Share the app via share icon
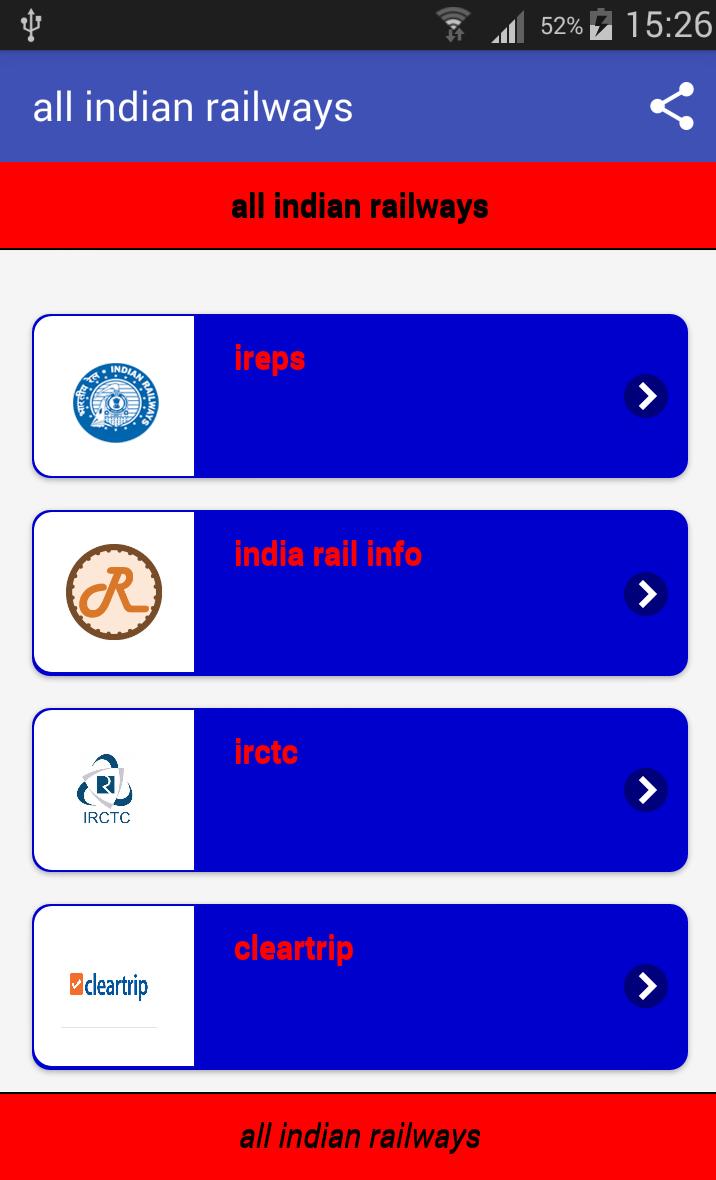716x1180 pixels. point(672,107)
